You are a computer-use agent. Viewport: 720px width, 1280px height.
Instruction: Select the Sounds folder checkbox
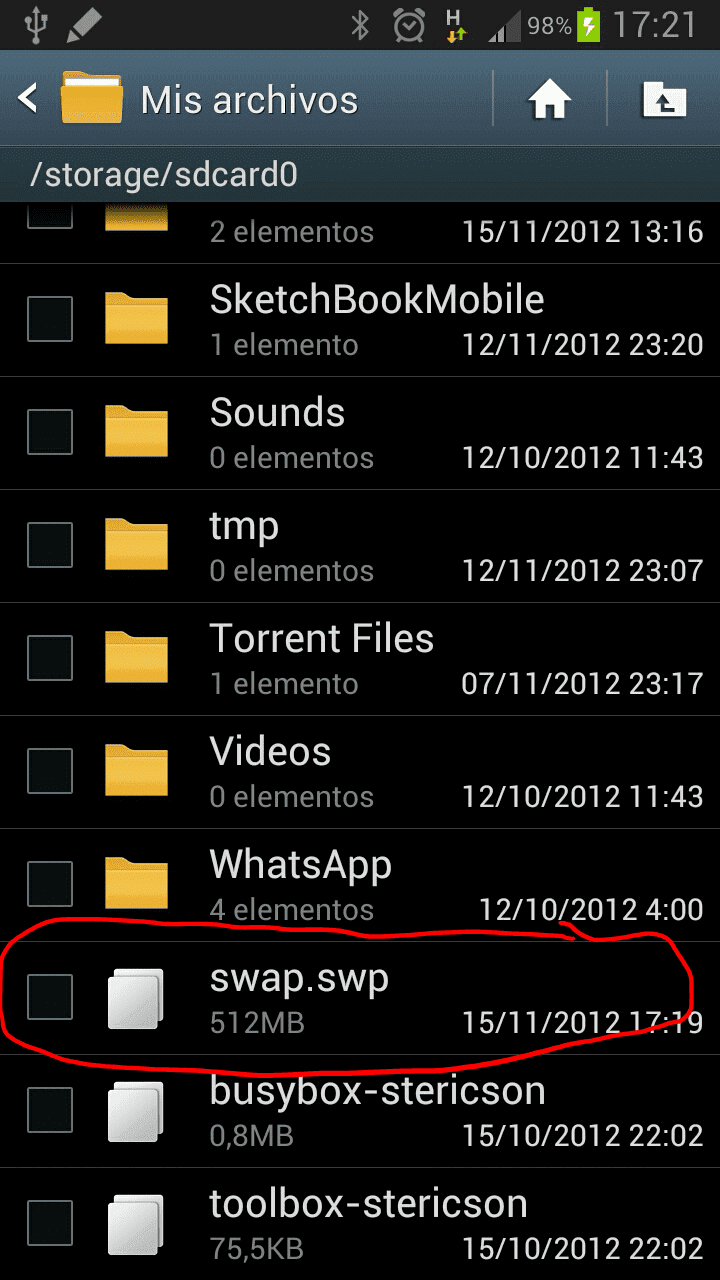(49, 433)
